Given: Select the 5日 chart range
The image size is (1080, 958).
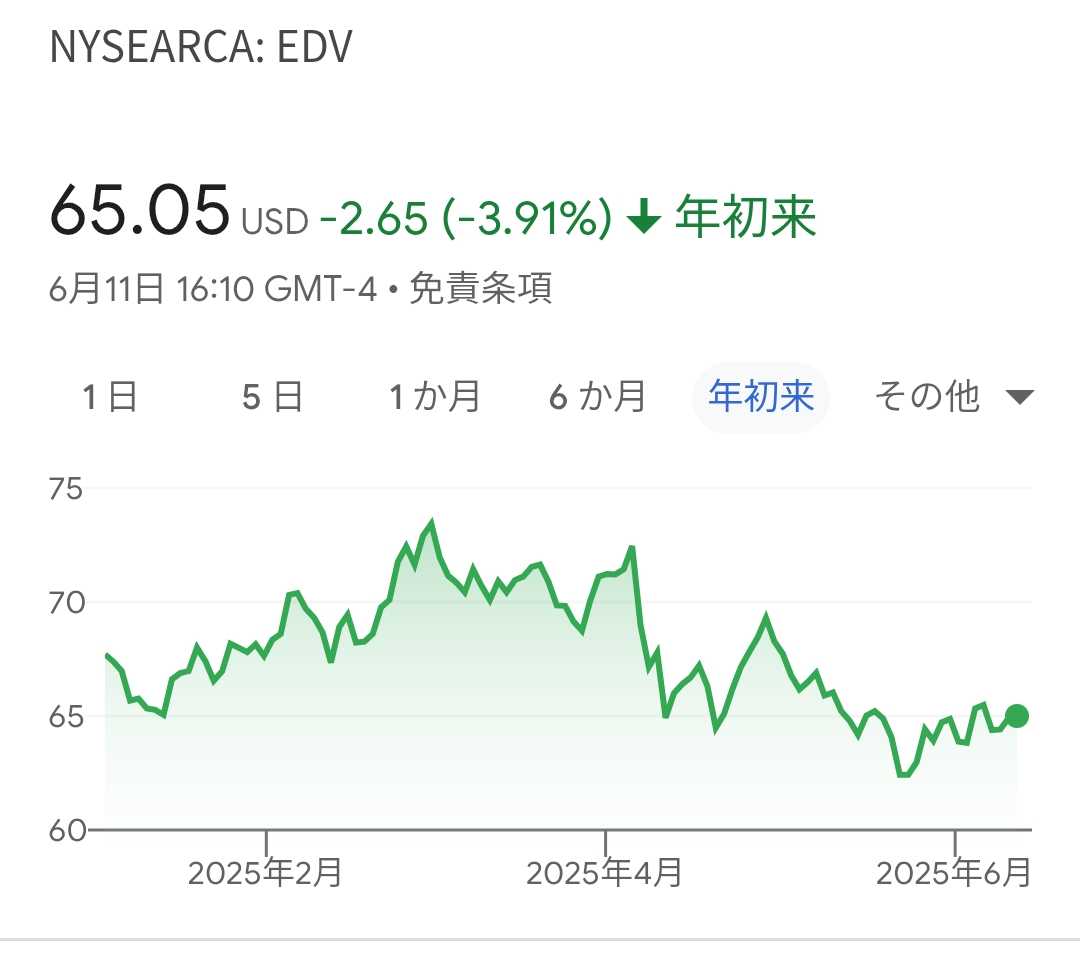Looking at the screenshot, I should (x=272, y=398).
